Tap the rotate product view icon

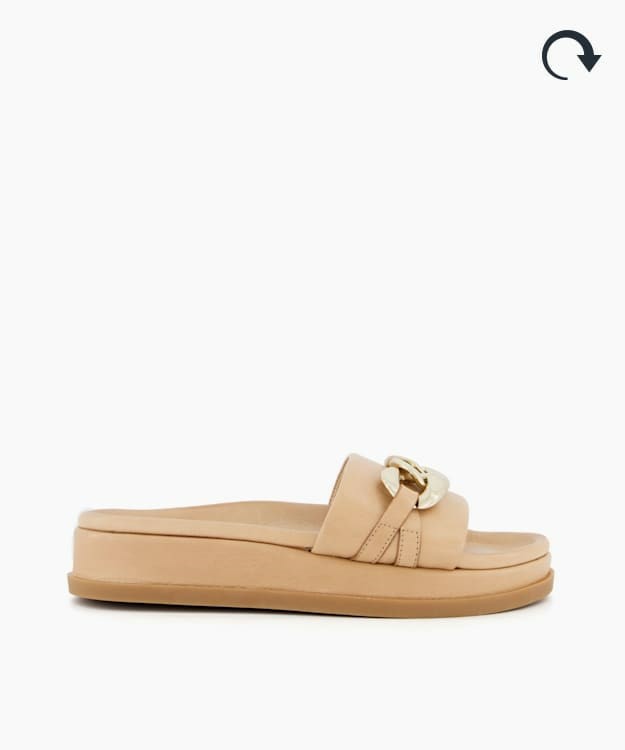point(570,55)
